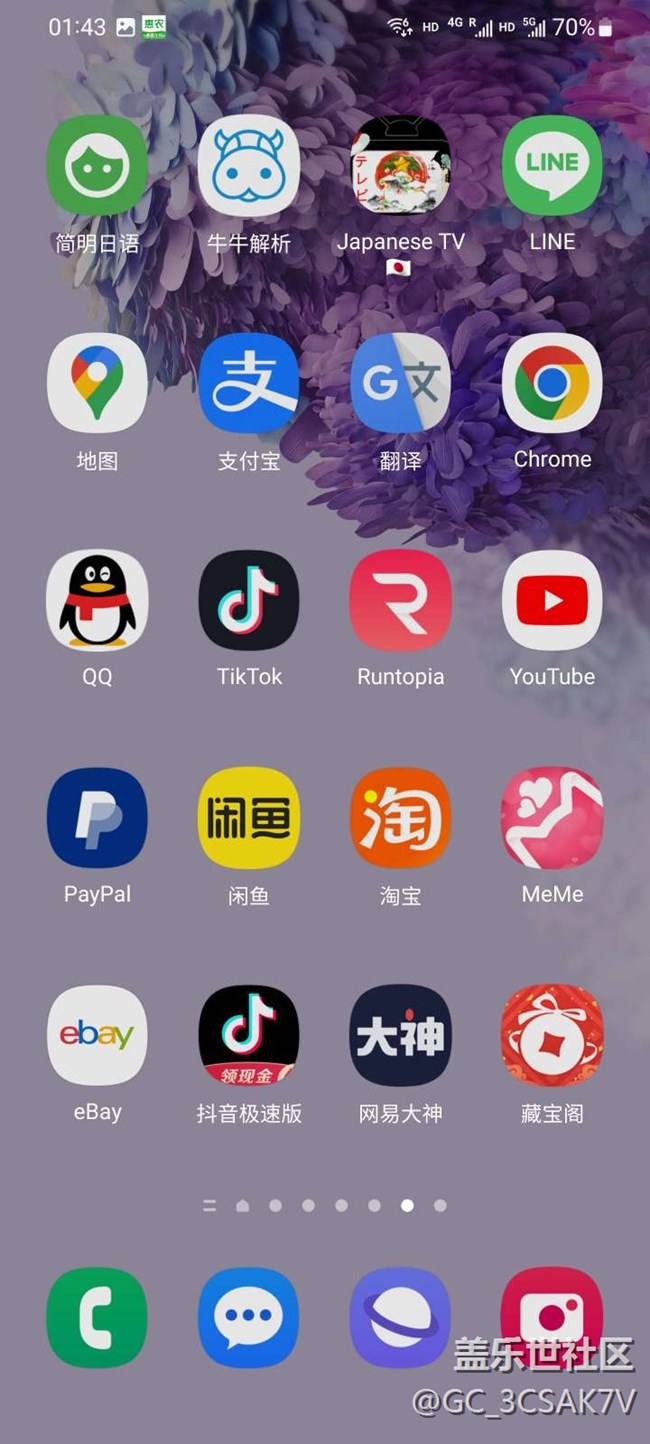Launch the LINE messenger app
The height and width of the screenshot is (1444, 650).
(552, 165)
